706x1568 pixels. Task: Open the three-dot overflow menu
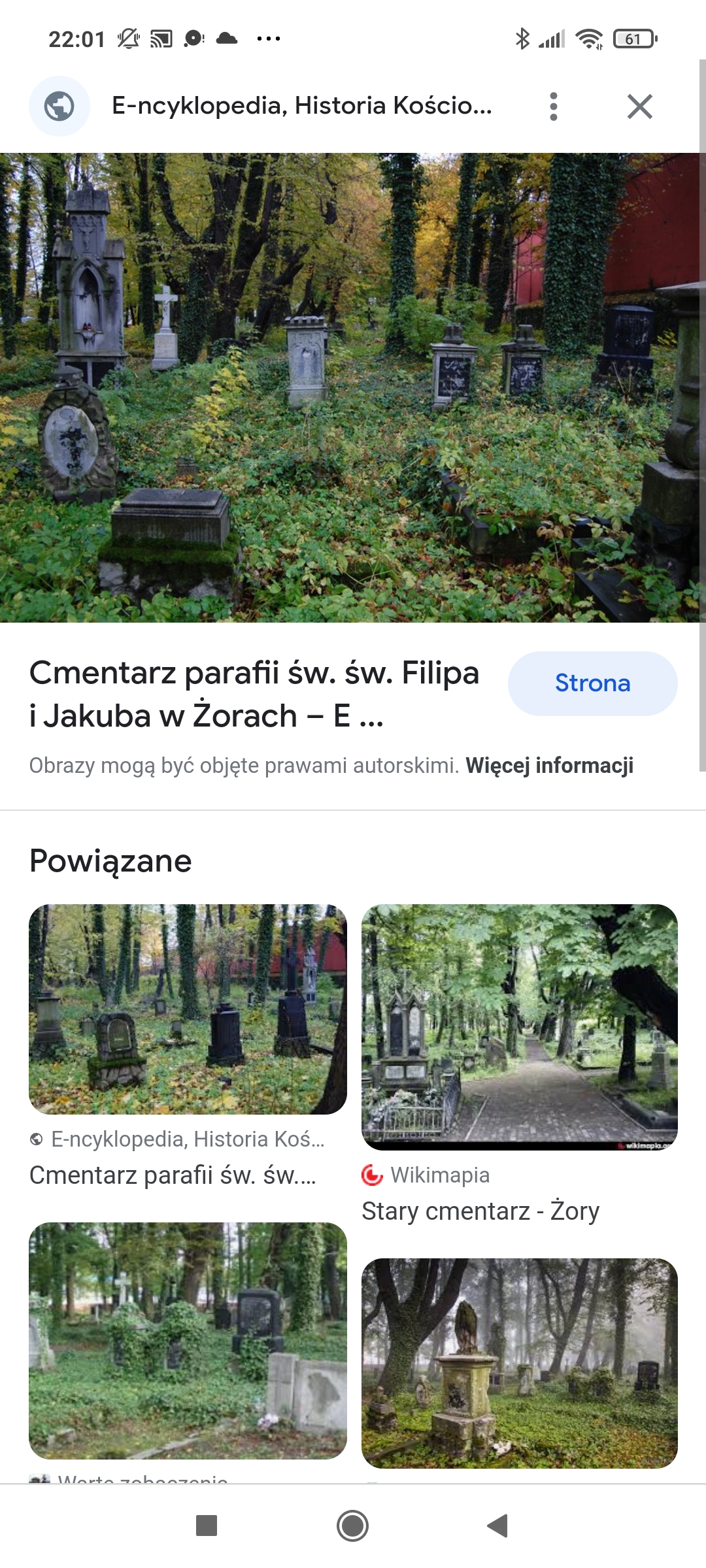[x=554, y=106]
